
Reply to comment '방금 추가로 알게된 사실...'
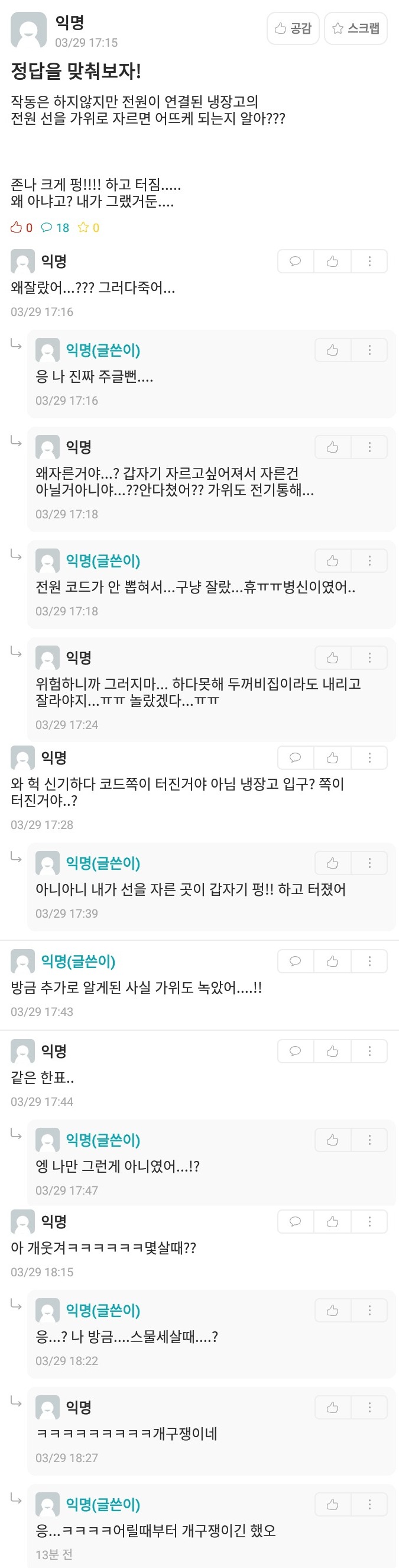pyautogui.click(x=296, y=961)
